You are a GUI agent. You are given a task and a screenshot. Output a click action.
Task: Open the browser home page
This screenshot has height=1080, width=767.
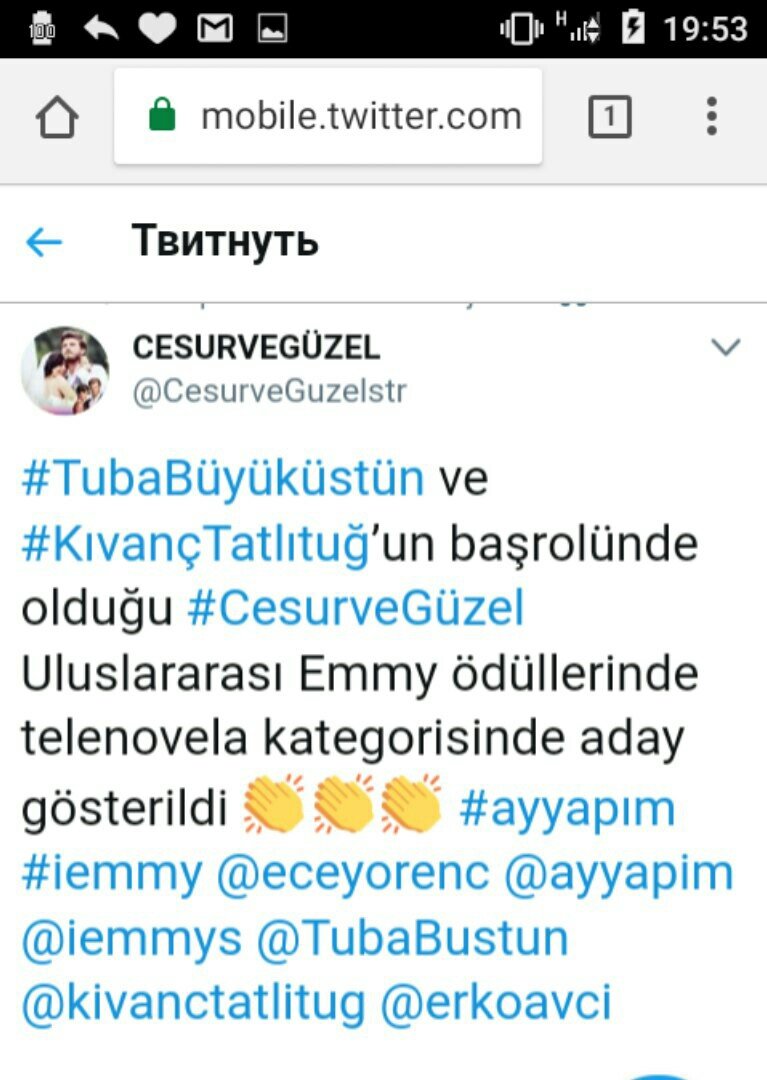point(57,118)
